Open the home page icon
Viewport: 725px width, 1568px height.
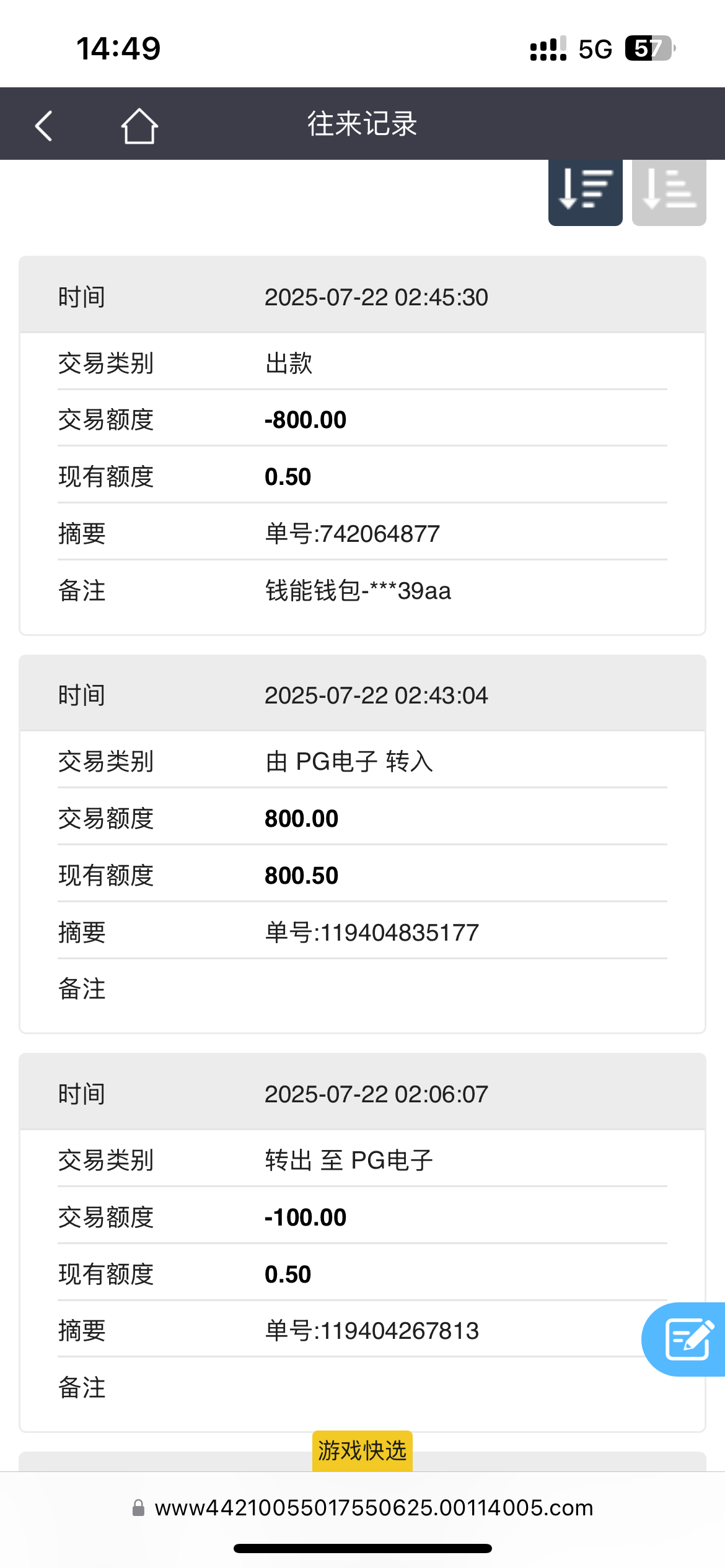[139, 126]
